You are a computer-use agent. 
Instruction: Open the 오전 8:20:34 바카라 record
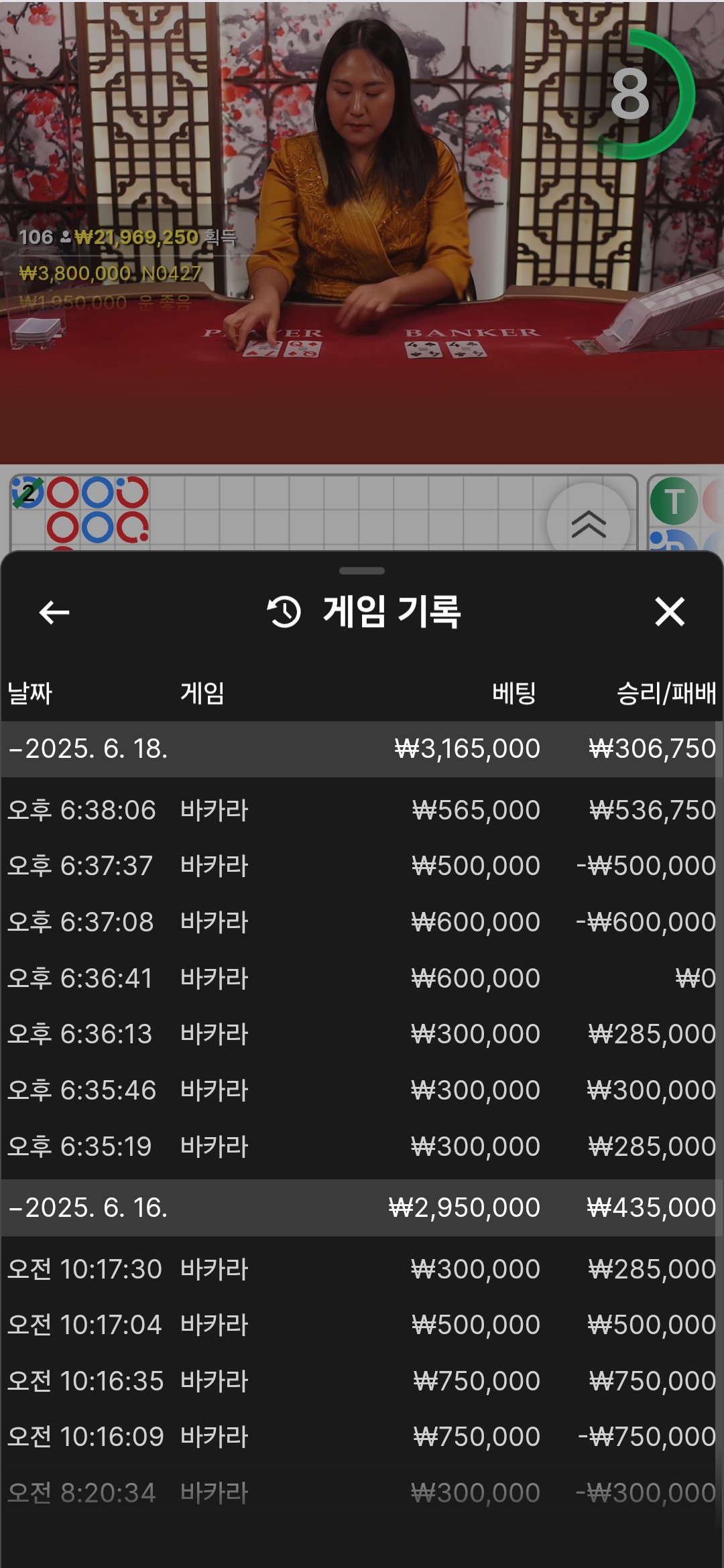coord(362,1493)
